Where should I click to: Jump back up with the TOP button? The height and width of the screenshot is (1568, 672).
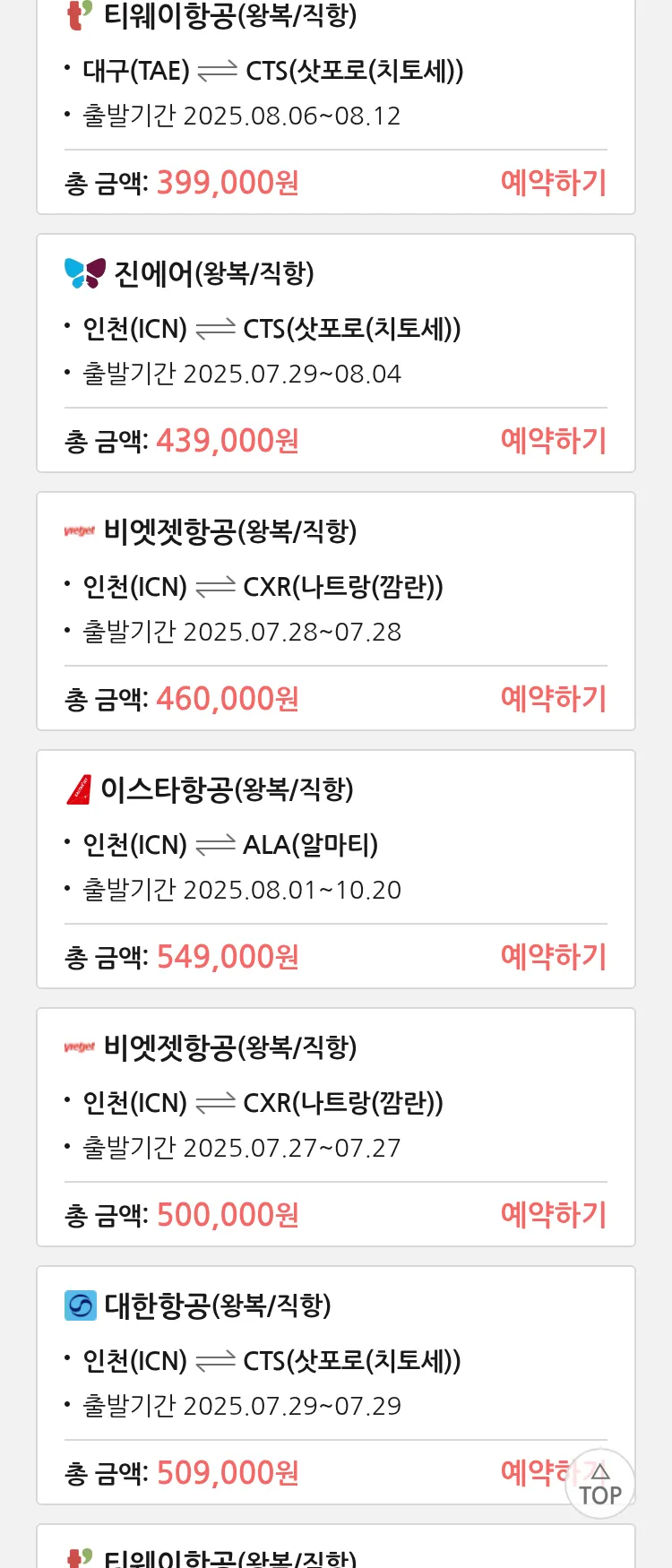599,1484
